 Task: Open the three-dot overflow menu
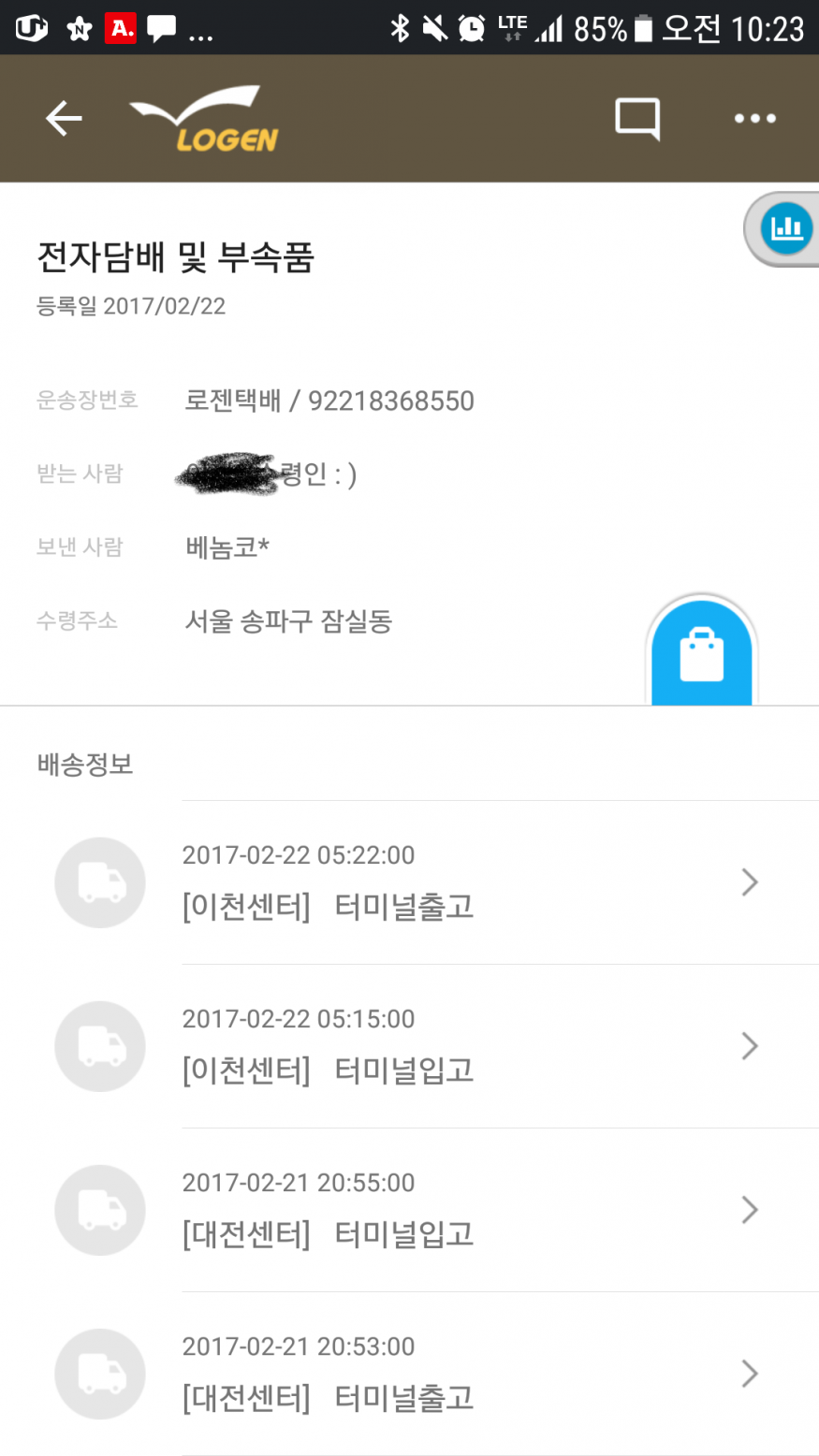(x=754, y=119)
